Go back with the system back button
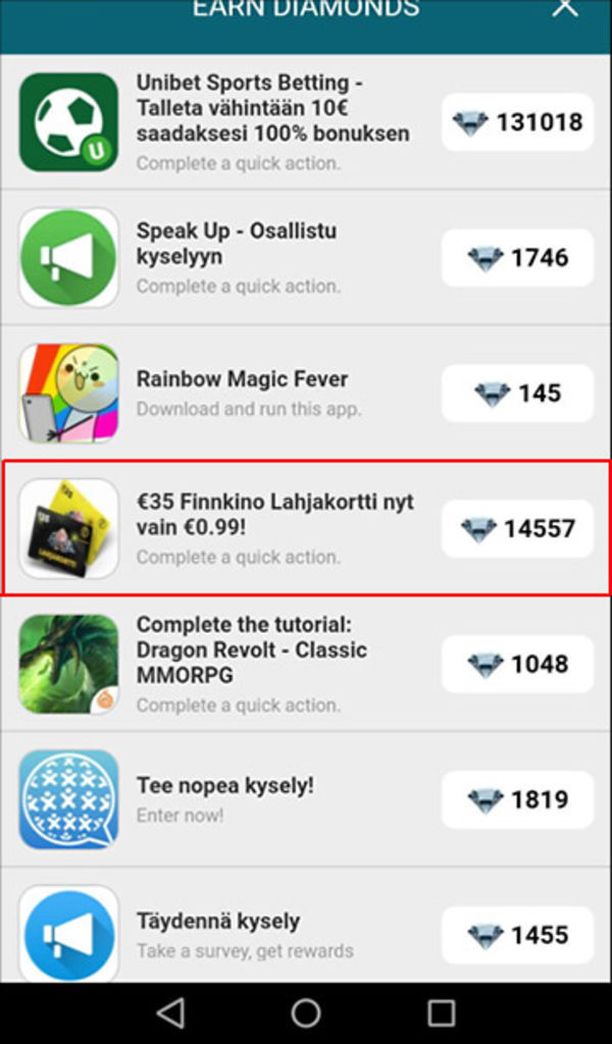 point(171,1013)
